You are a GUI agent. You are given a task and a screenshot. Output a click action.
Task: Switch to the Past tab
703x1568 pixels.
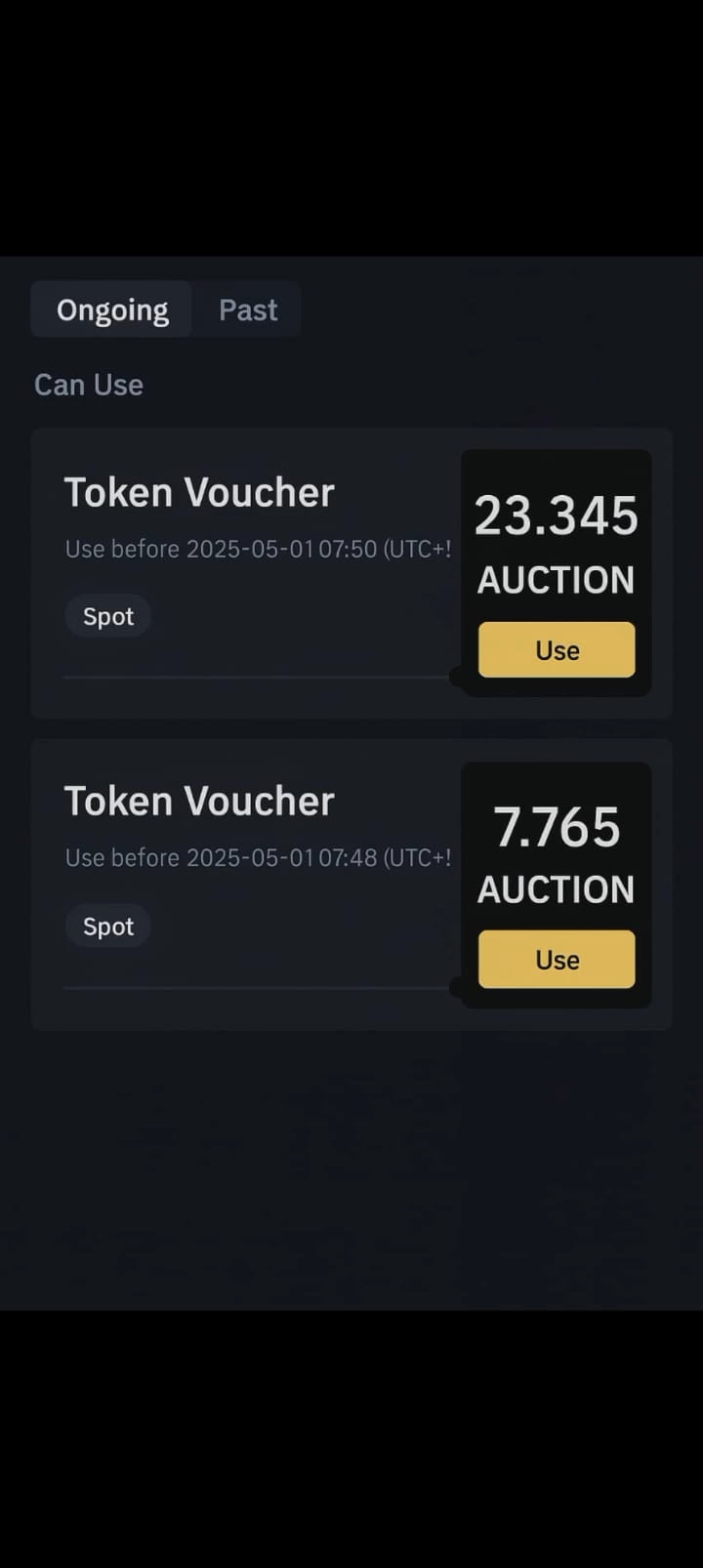(x=247, y=309)
